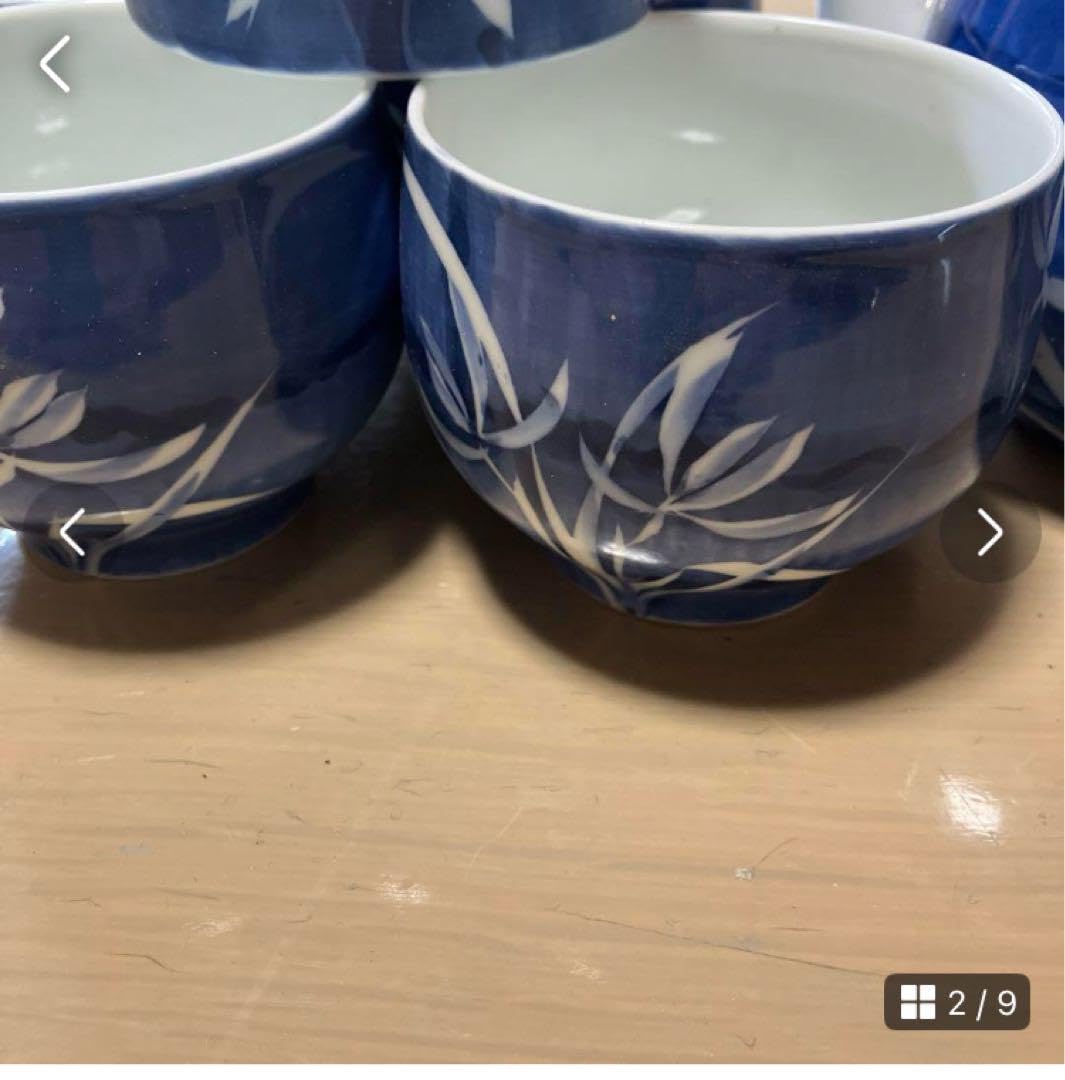Show the previous product photo

tap(71, 532)
